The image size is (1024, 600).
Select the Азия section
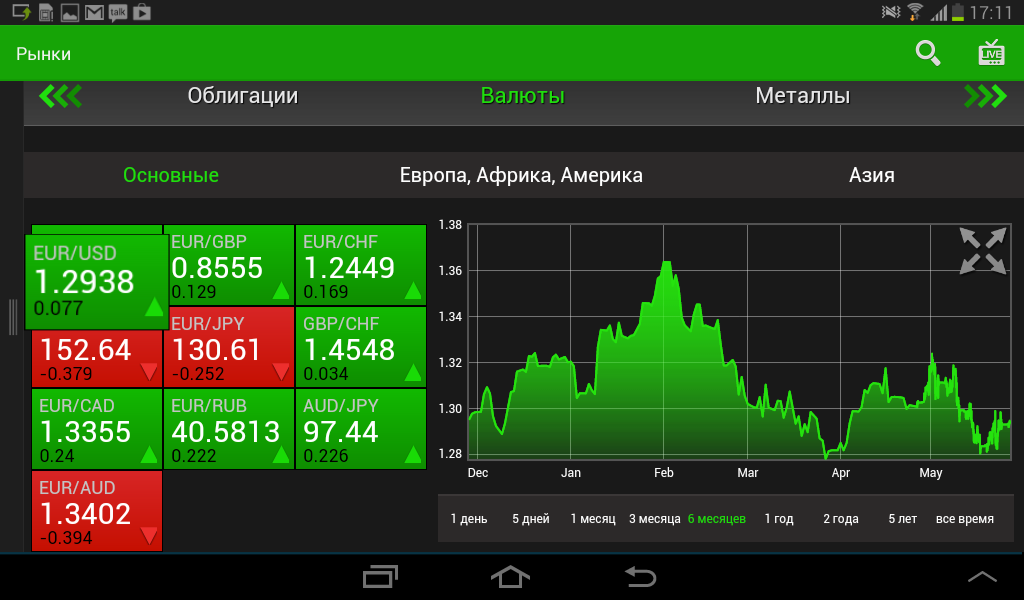[872, 175]
